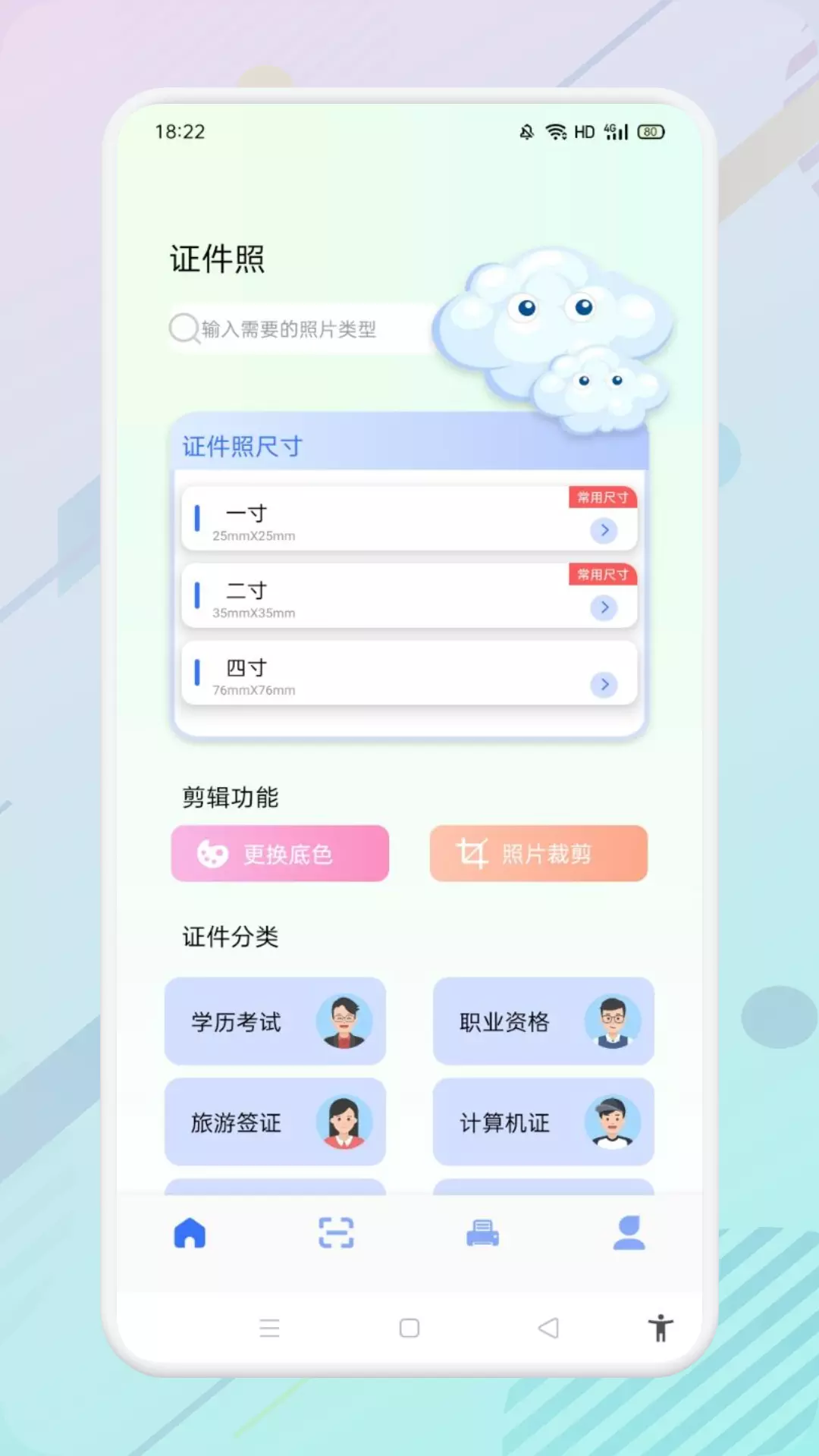Tap the photo type search box
Image resolution: width=819 pixels, height=1456 pixels.
tap(303, 329)
